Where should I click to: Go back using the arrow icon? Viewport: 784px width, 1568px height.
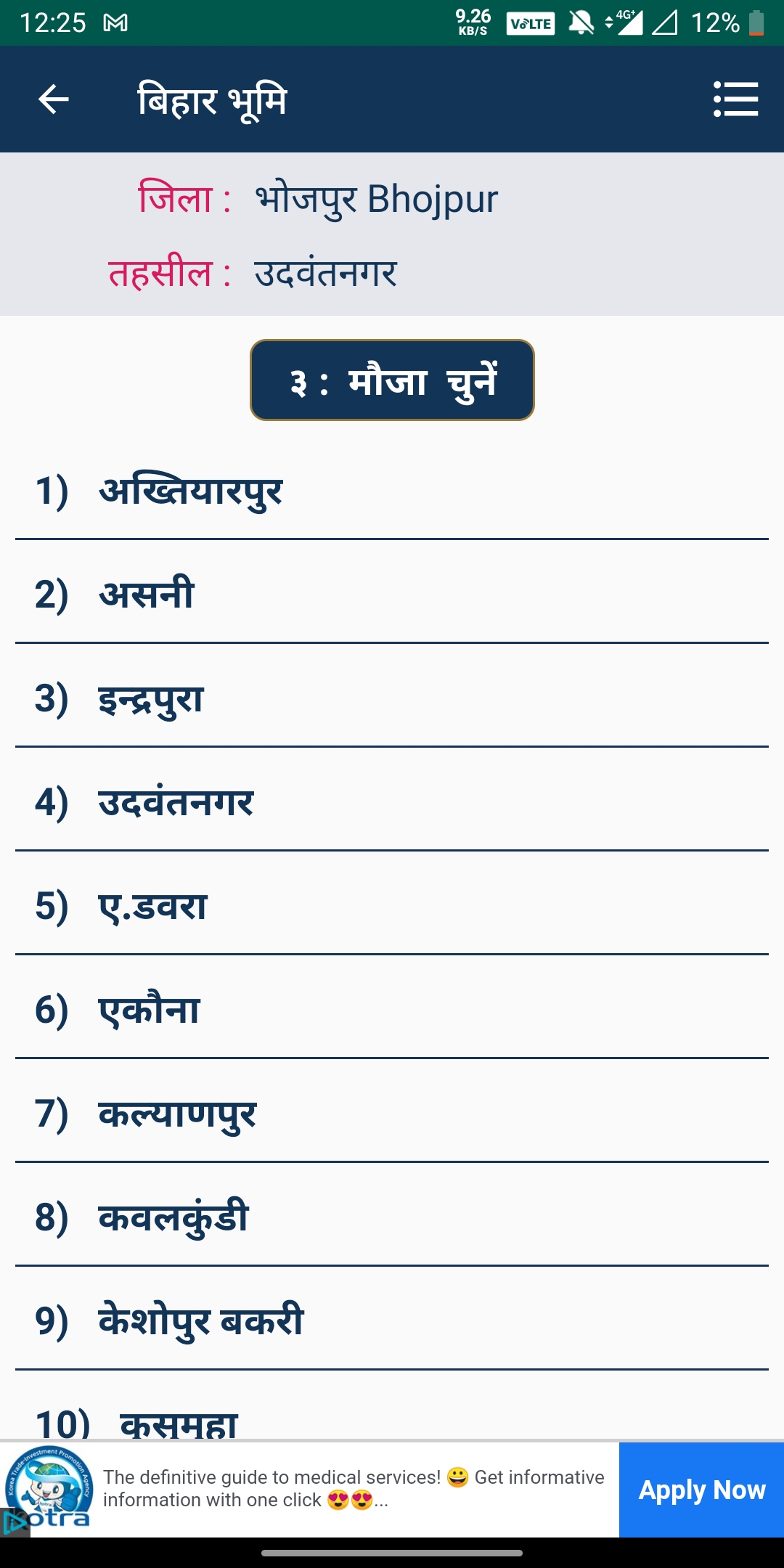click(54, 99)
